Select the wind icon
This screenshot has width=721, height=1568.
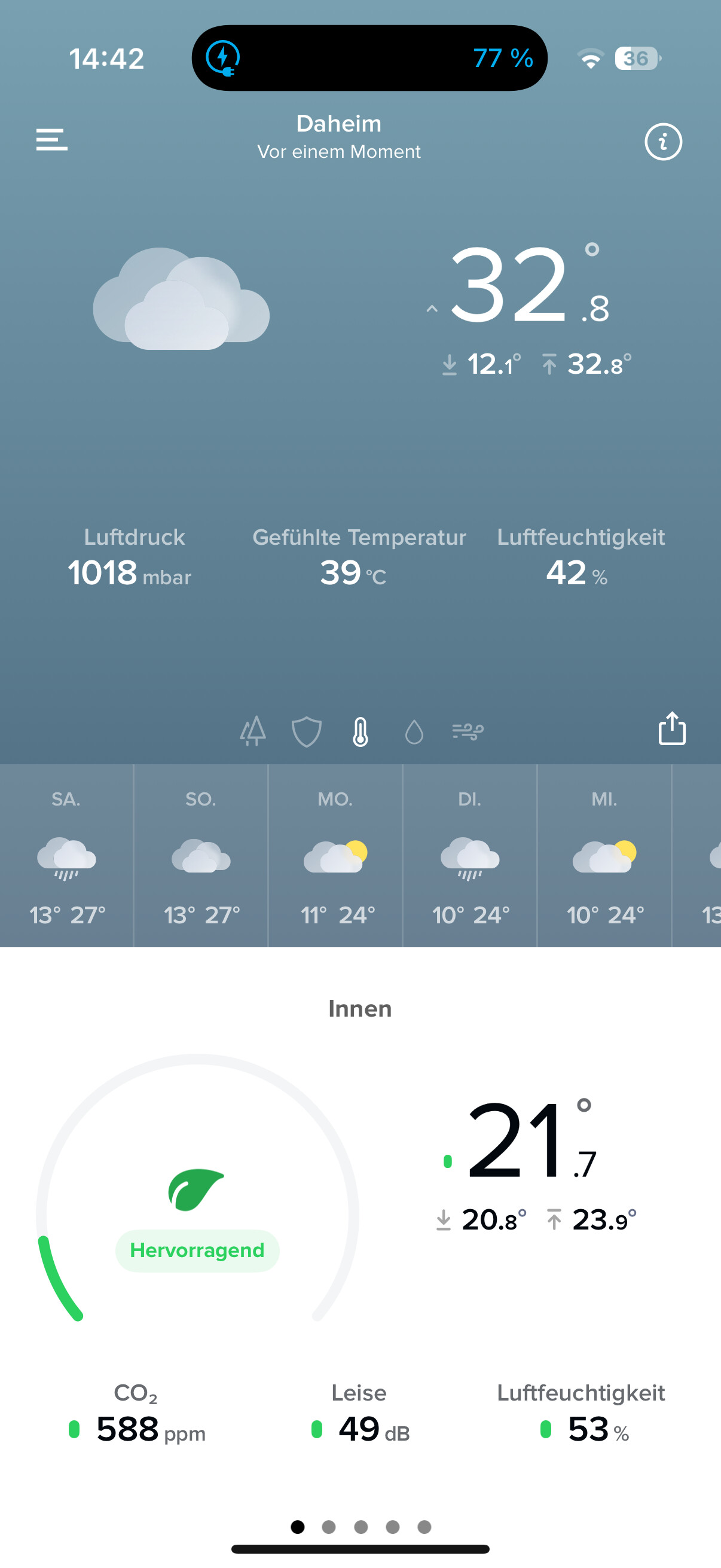click(468, 731)
